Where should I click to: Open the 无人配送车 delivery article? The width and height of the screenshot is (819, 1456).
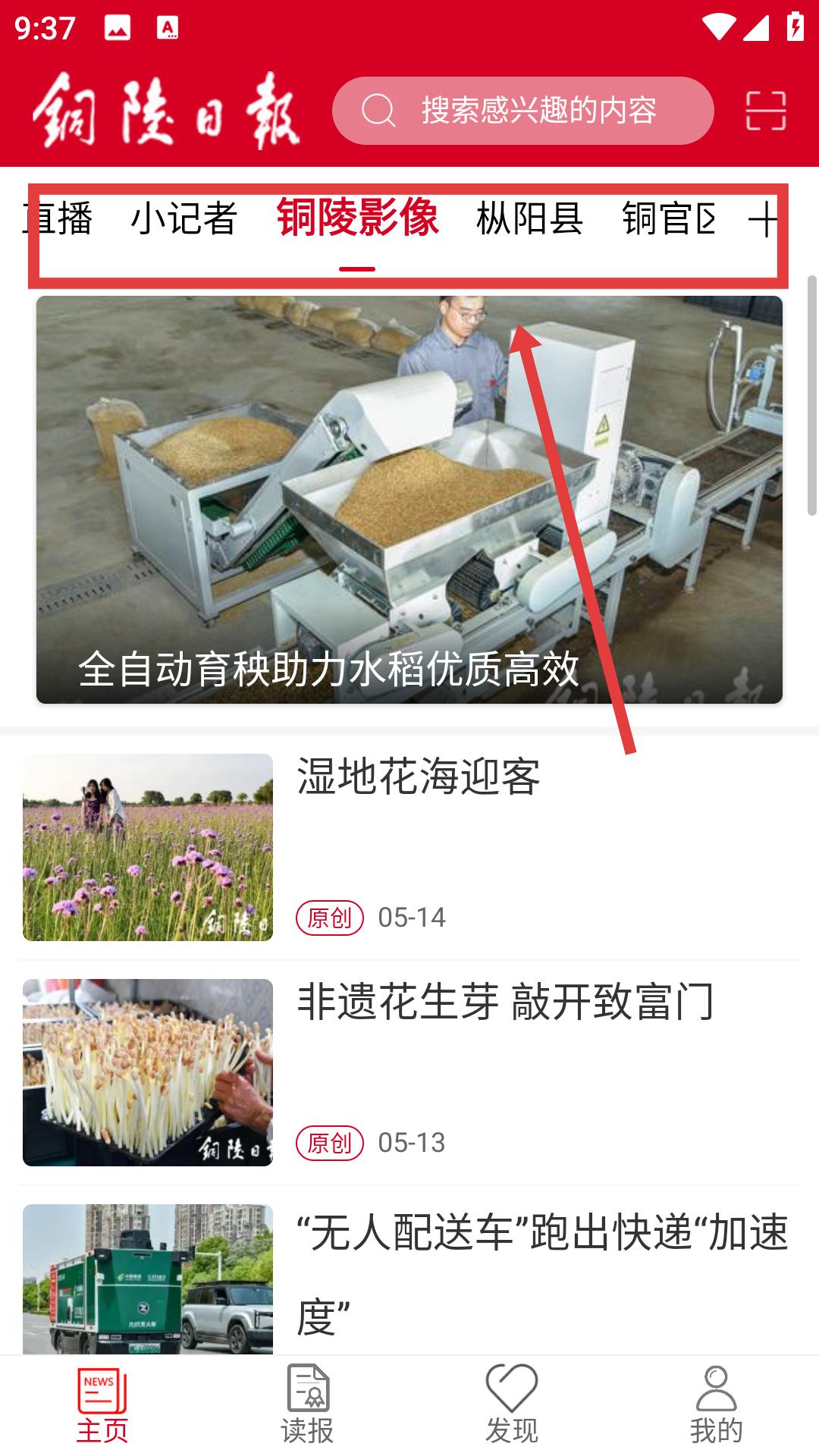pyautogui.click(x=409, y=1279)
